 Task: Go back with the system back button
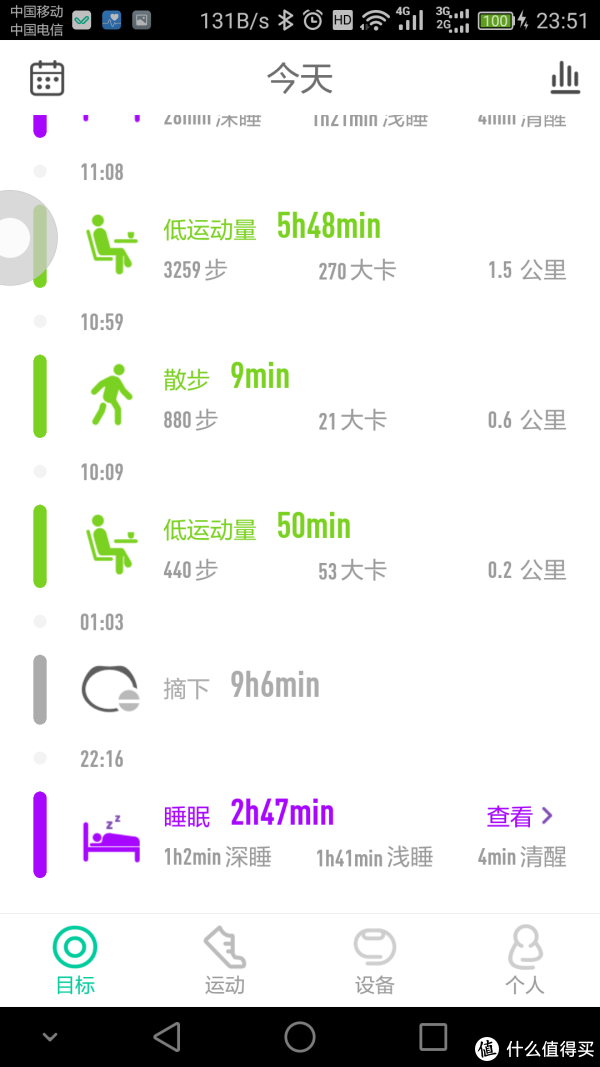(x=167, y=1037)
